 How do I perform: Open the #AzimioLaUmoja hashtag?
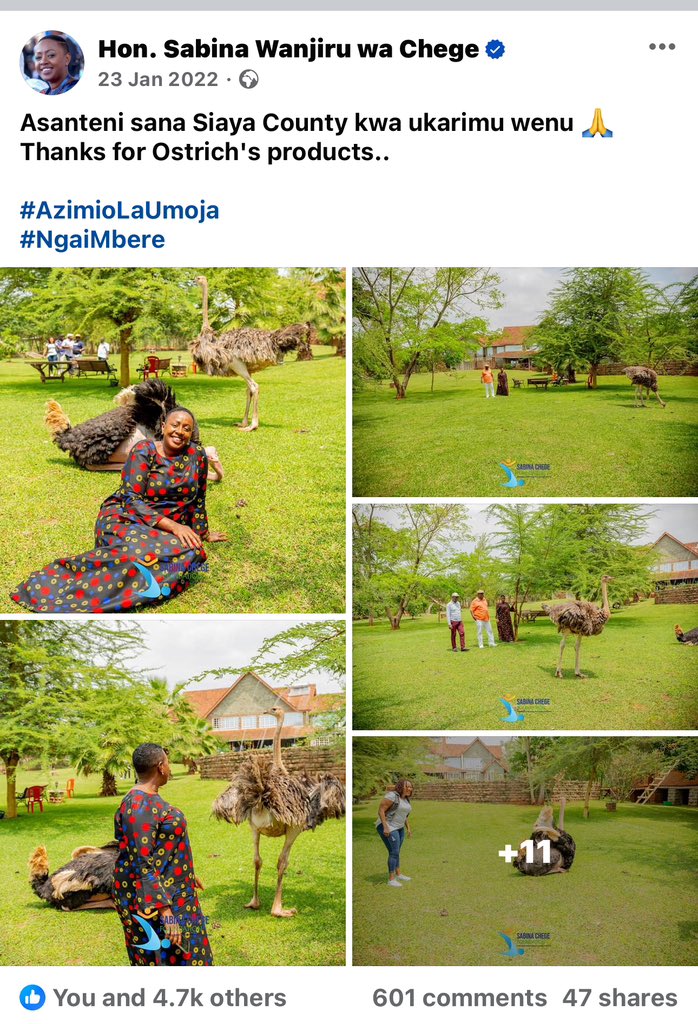click(x=119, y=210)
